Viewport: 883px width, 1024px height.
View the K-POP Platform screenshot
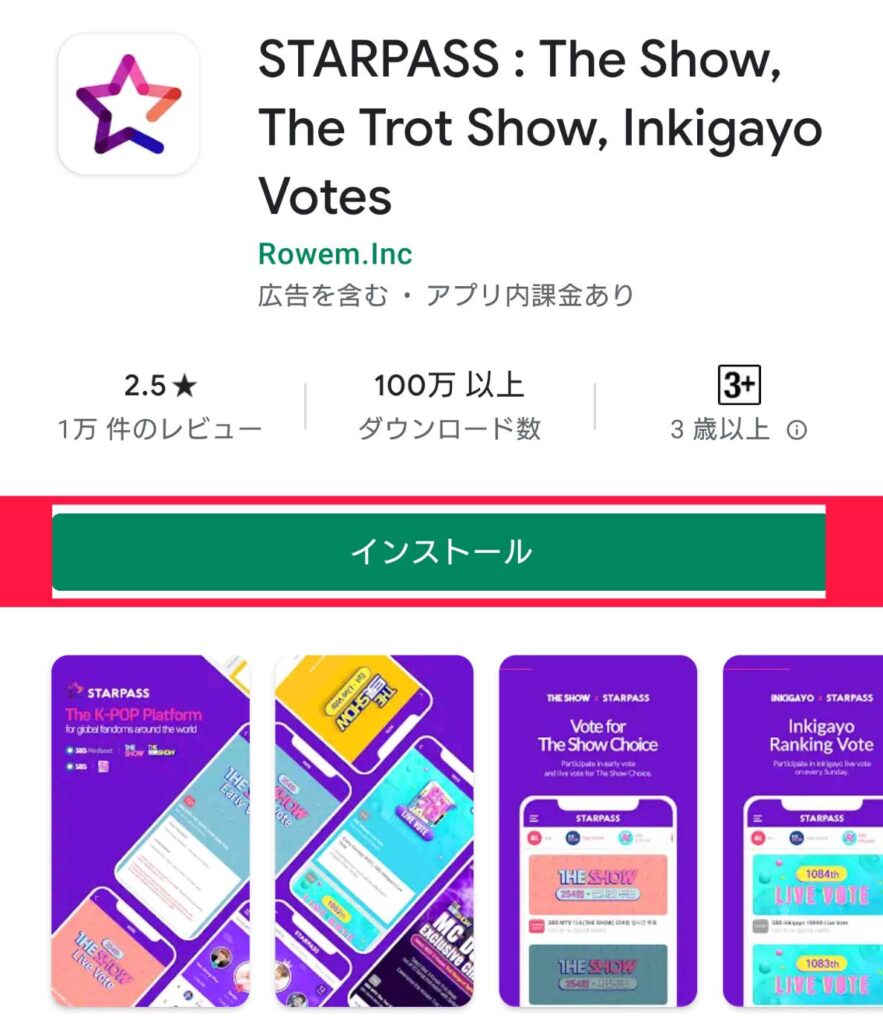(150, 830)
